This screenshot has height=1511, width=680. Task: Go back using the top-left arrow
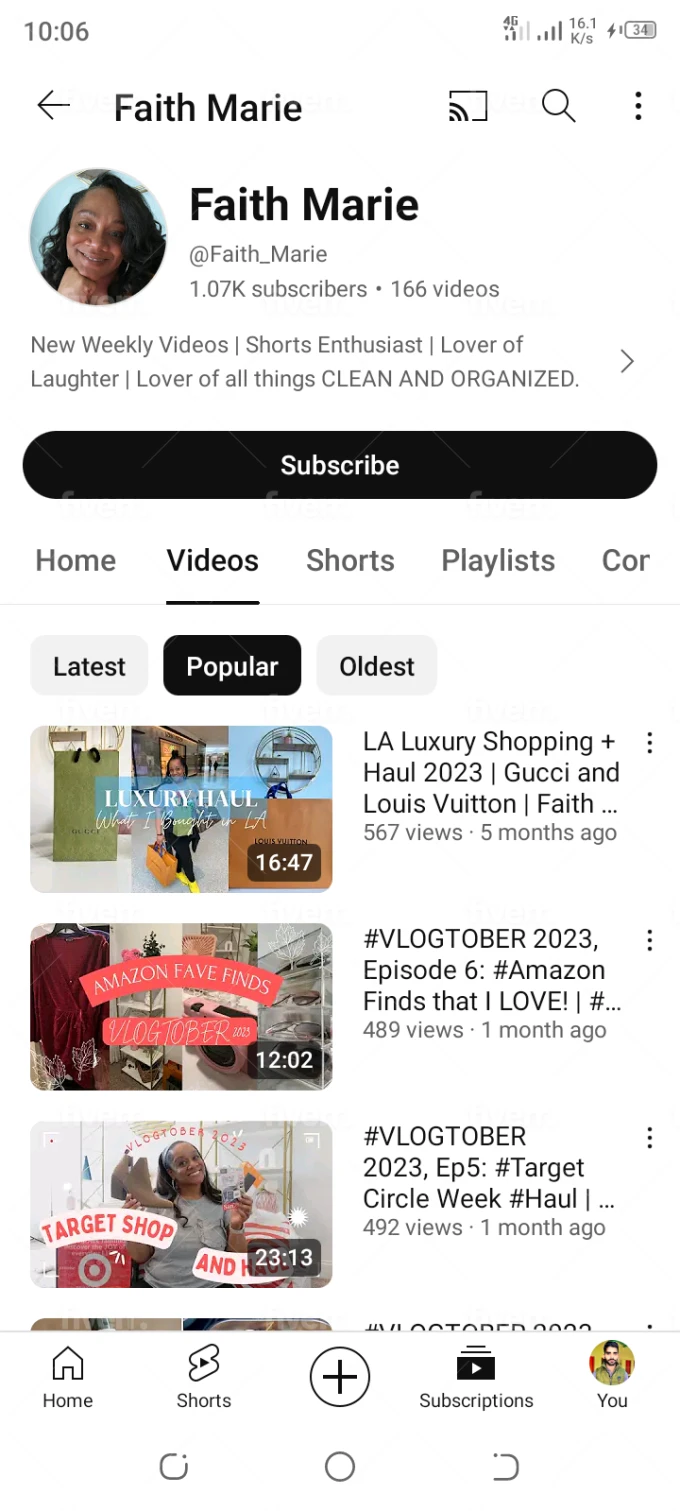pos(53,106)
